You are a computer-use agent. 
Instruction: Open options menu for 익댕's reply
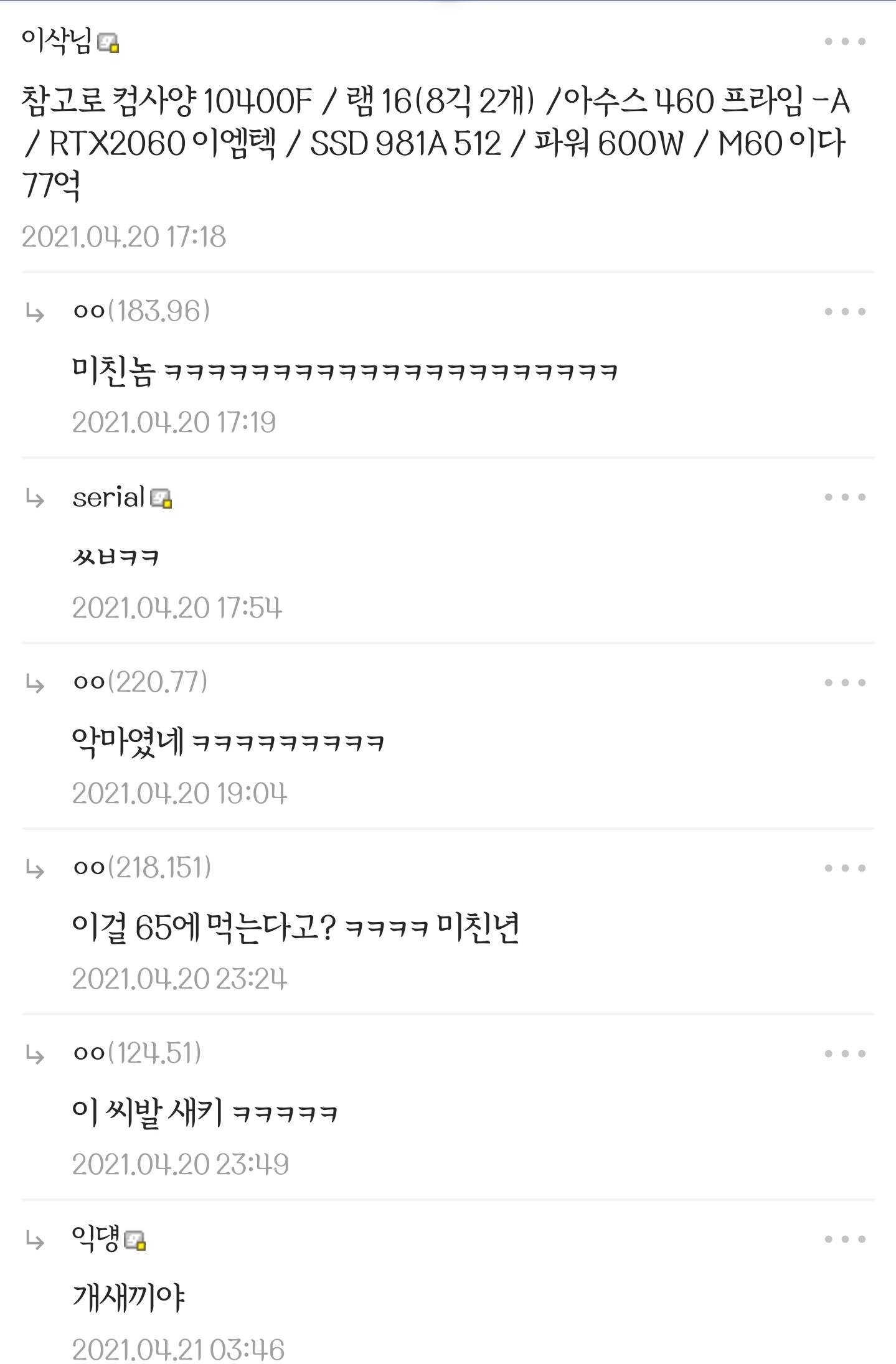pos(844,1239)
